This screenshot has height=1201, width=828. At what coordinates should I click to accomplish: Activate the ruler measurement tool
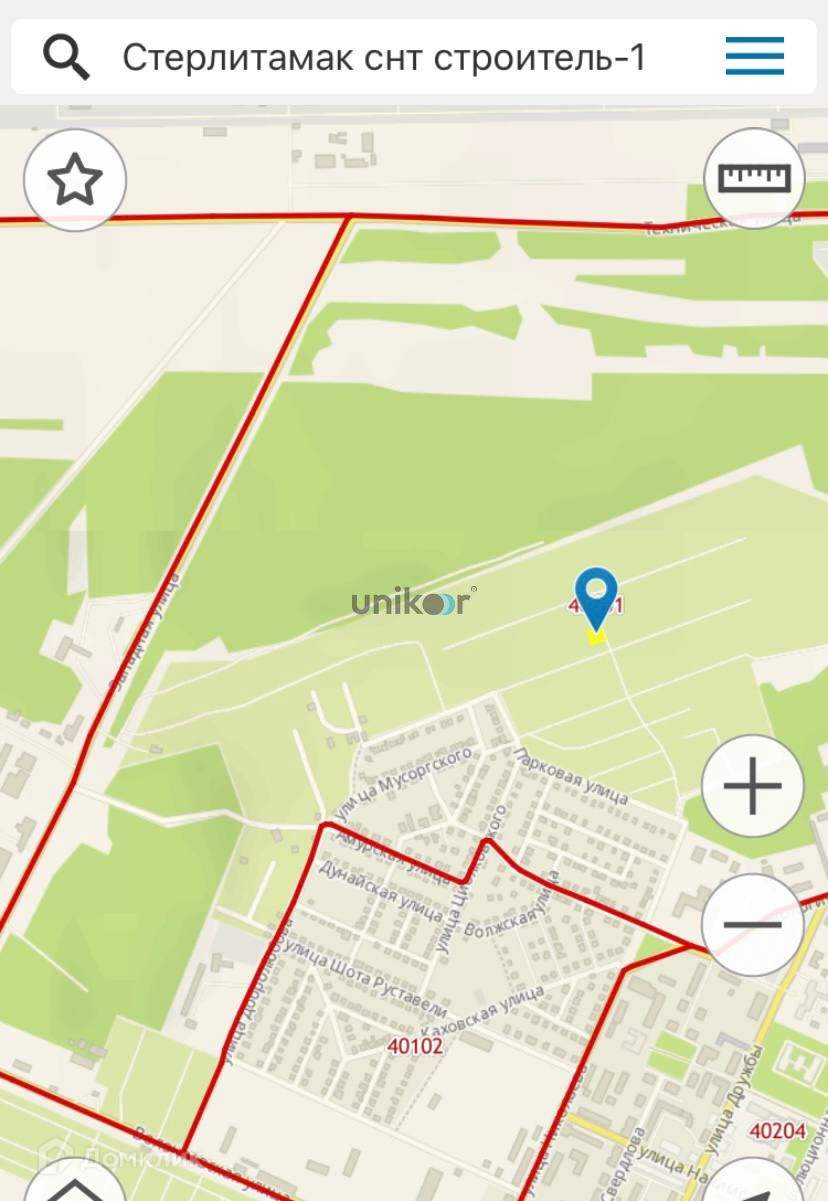click(x=755, y=179)
